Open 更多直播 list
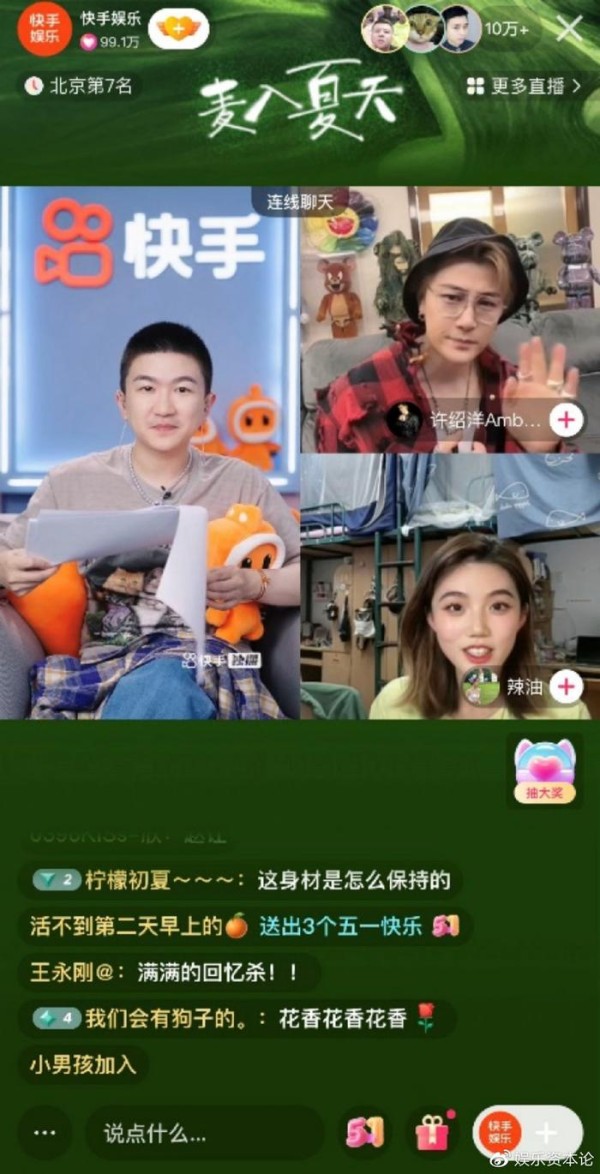 click(x=525, y=86)
